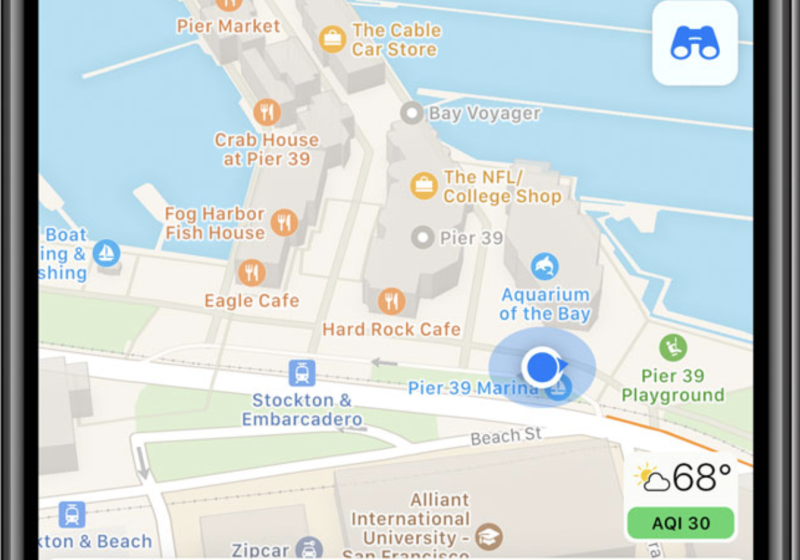Select The NFL/College Shop marker

tap(424, 185)
